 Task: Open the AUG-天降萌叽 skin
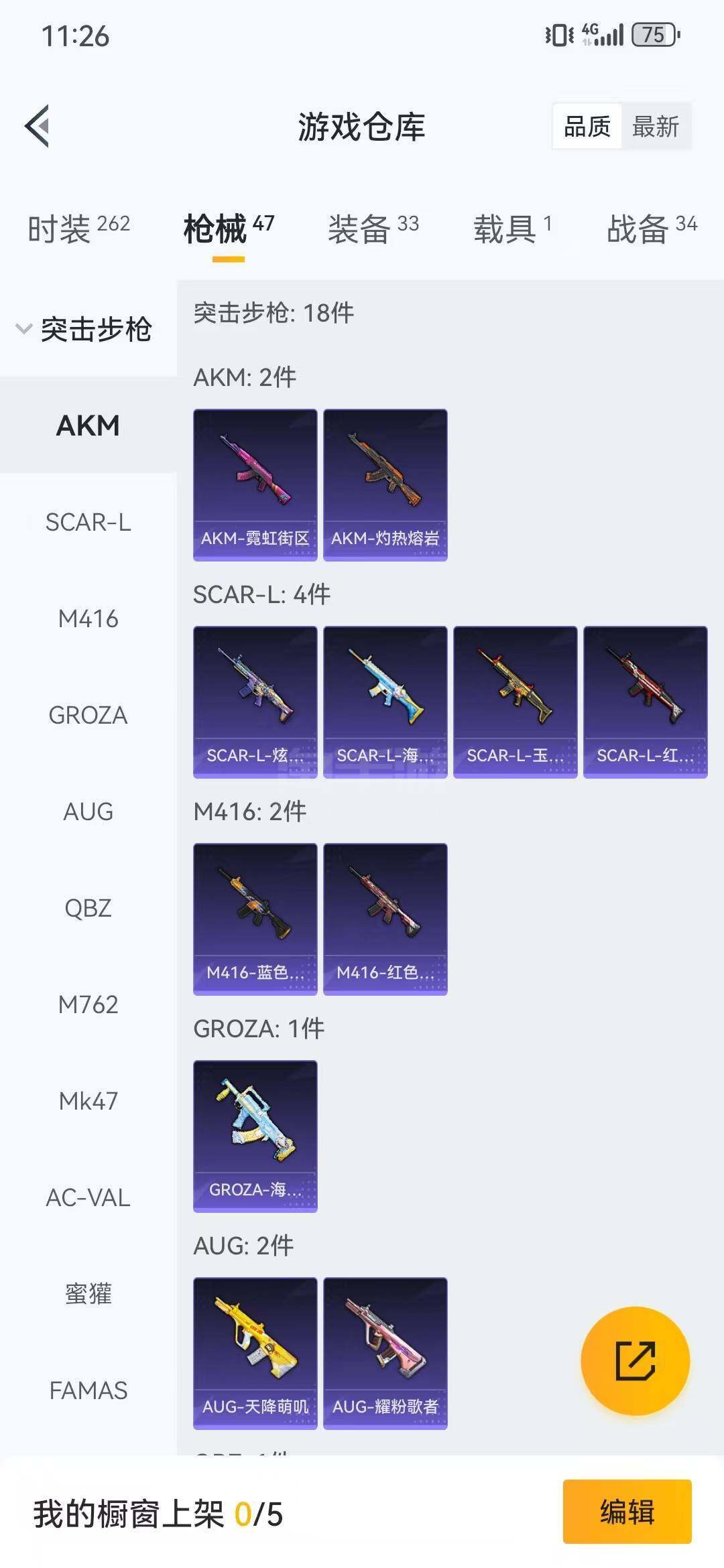[x=255, y=1353]
